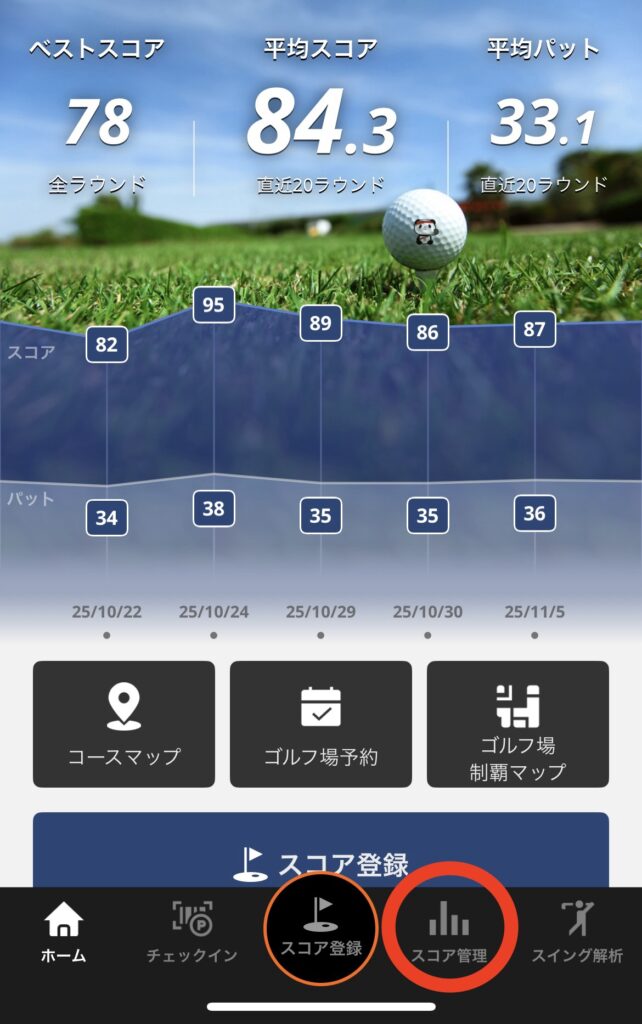Switch to スイング解析 swing analysis

point(577,932)
